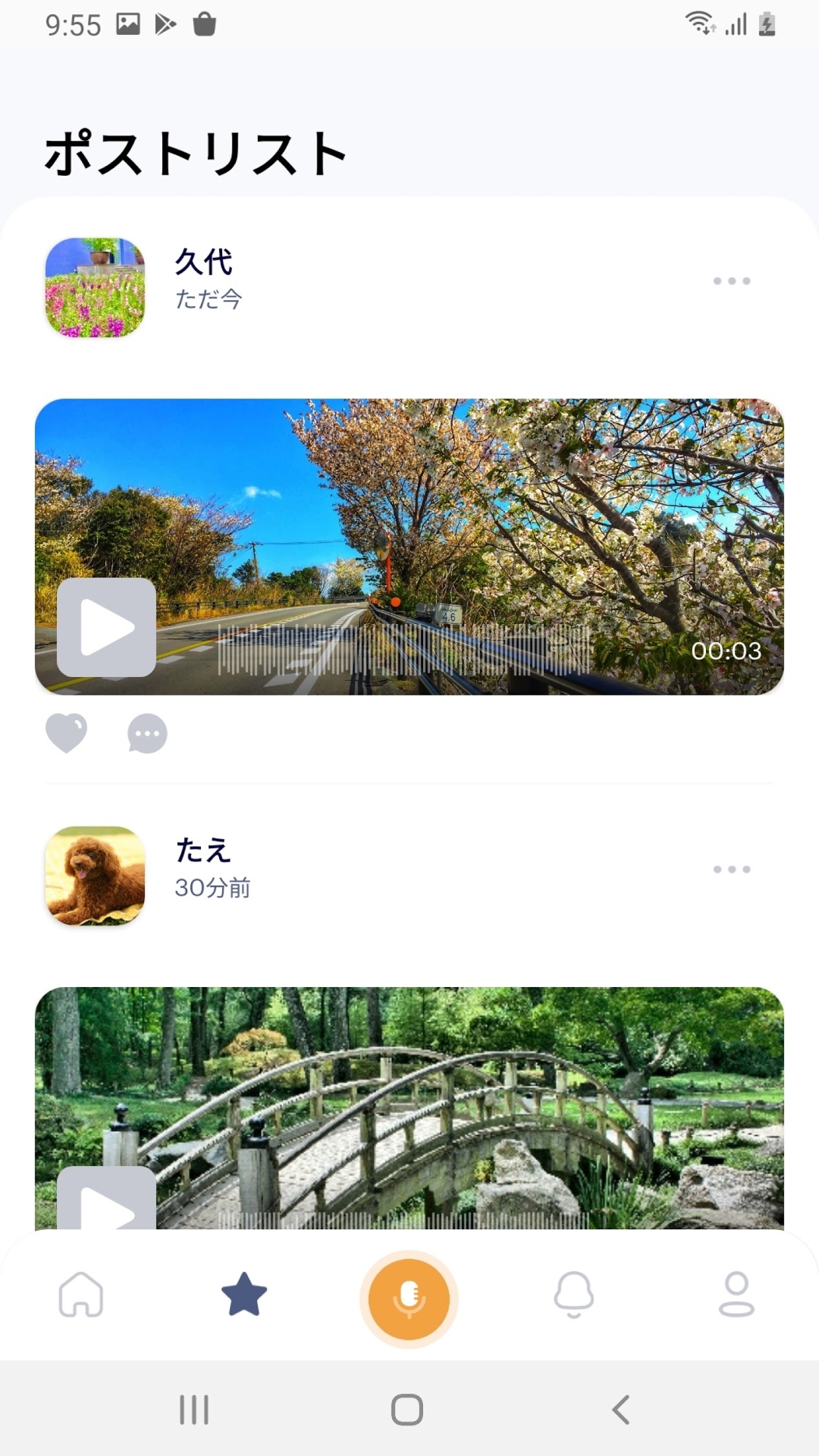This screenshot has height=1456, width=819.
Task: Open 久代's profile picture
Action: point(95,287)
